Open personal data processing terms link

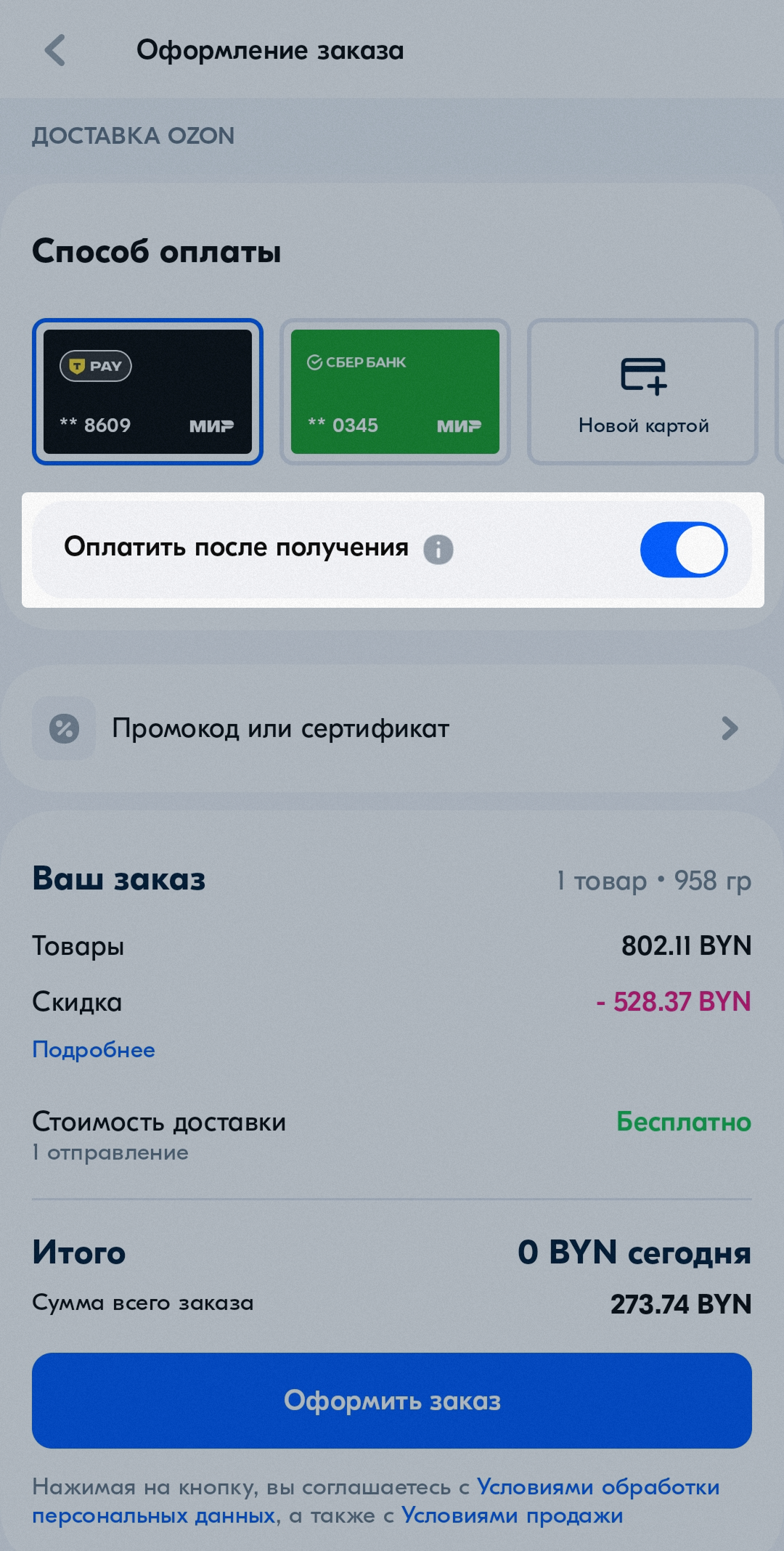tap(597, 1487)
